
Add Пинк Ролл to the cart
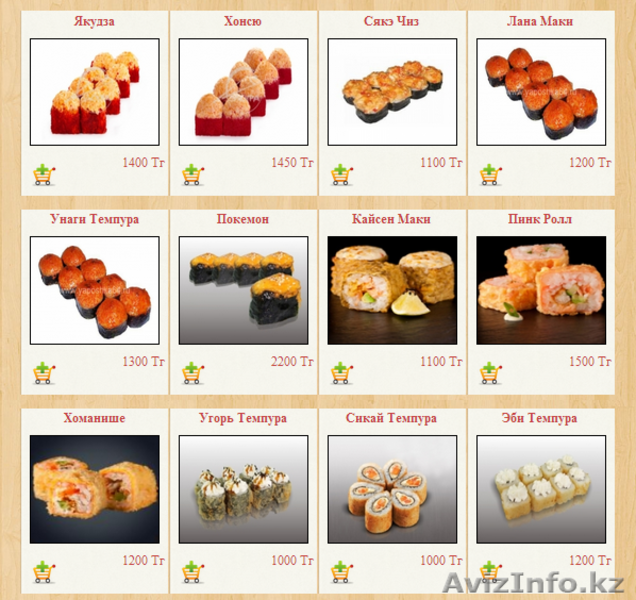click(x=490, y=373)
